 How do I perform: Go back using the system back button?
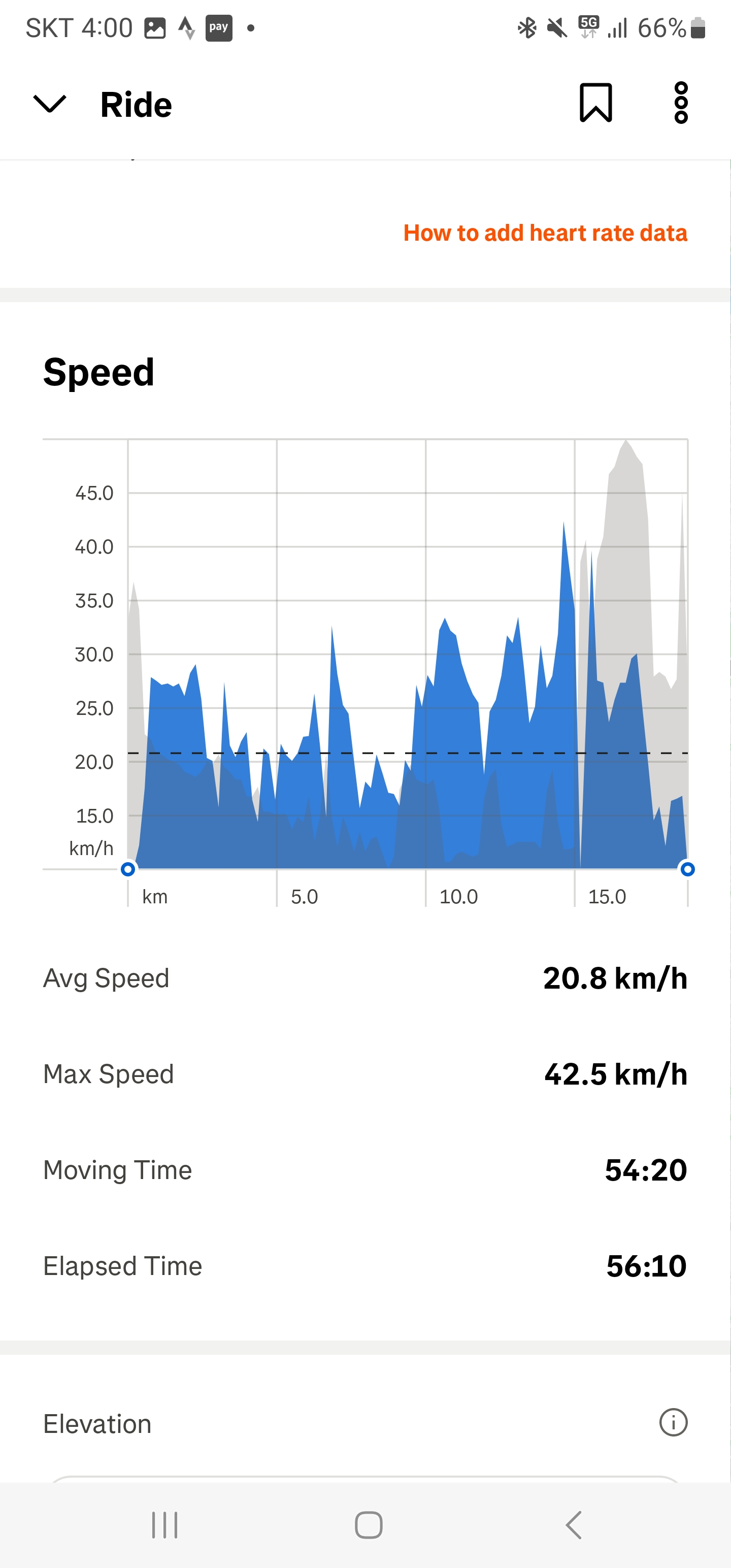[x=573, y=1525]
